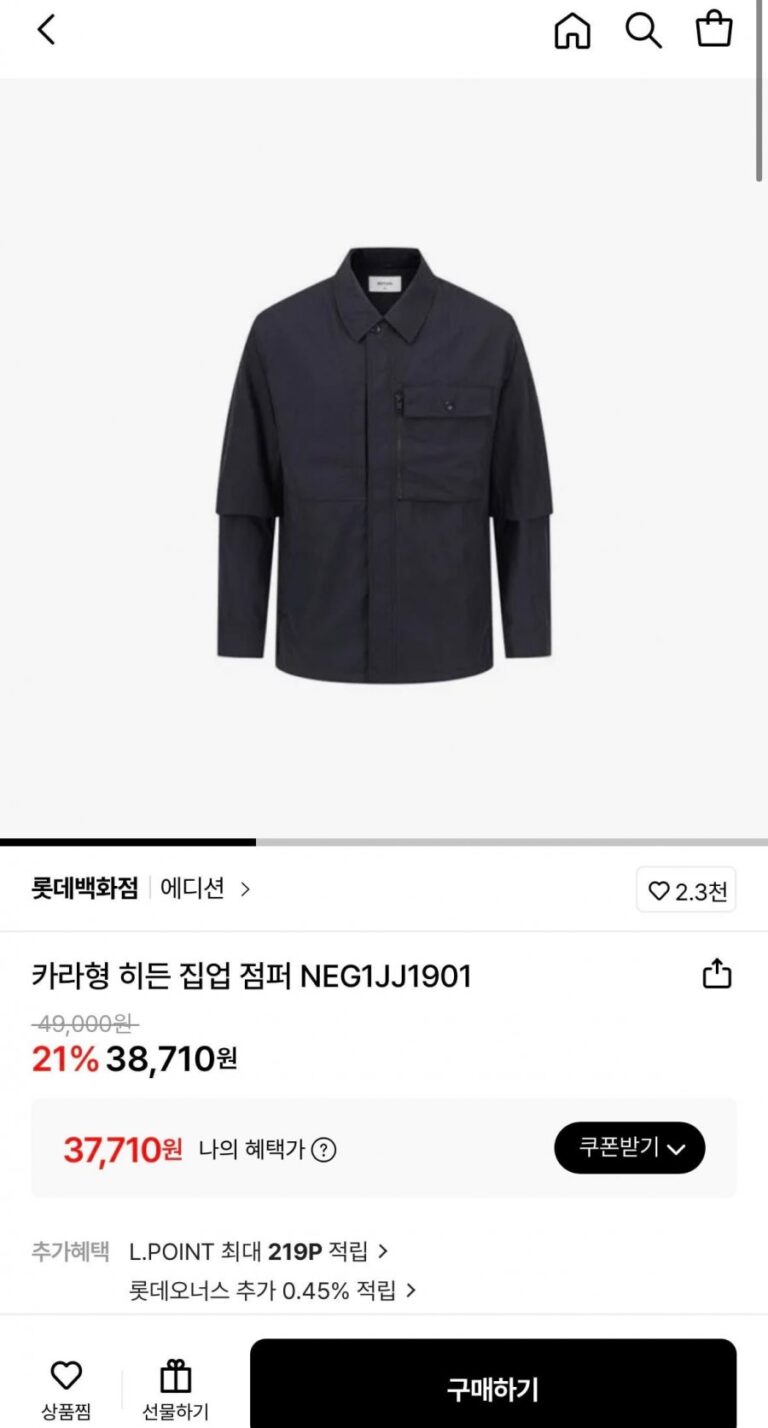Image resolution: width=768 pixels, height=1428 pixels.
Task: Tap 구매하기 to purchase
Action: pyautogui.click(x=493, y=1388)
